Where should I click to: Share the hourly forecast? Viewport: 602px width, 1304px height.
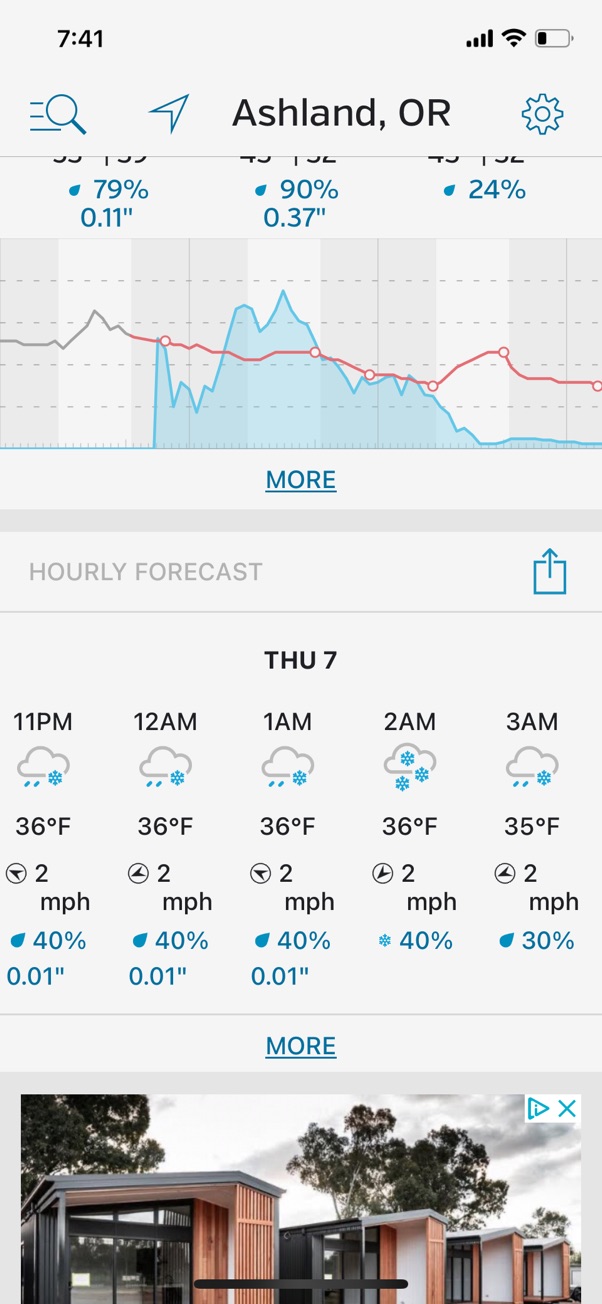(549, 572)
